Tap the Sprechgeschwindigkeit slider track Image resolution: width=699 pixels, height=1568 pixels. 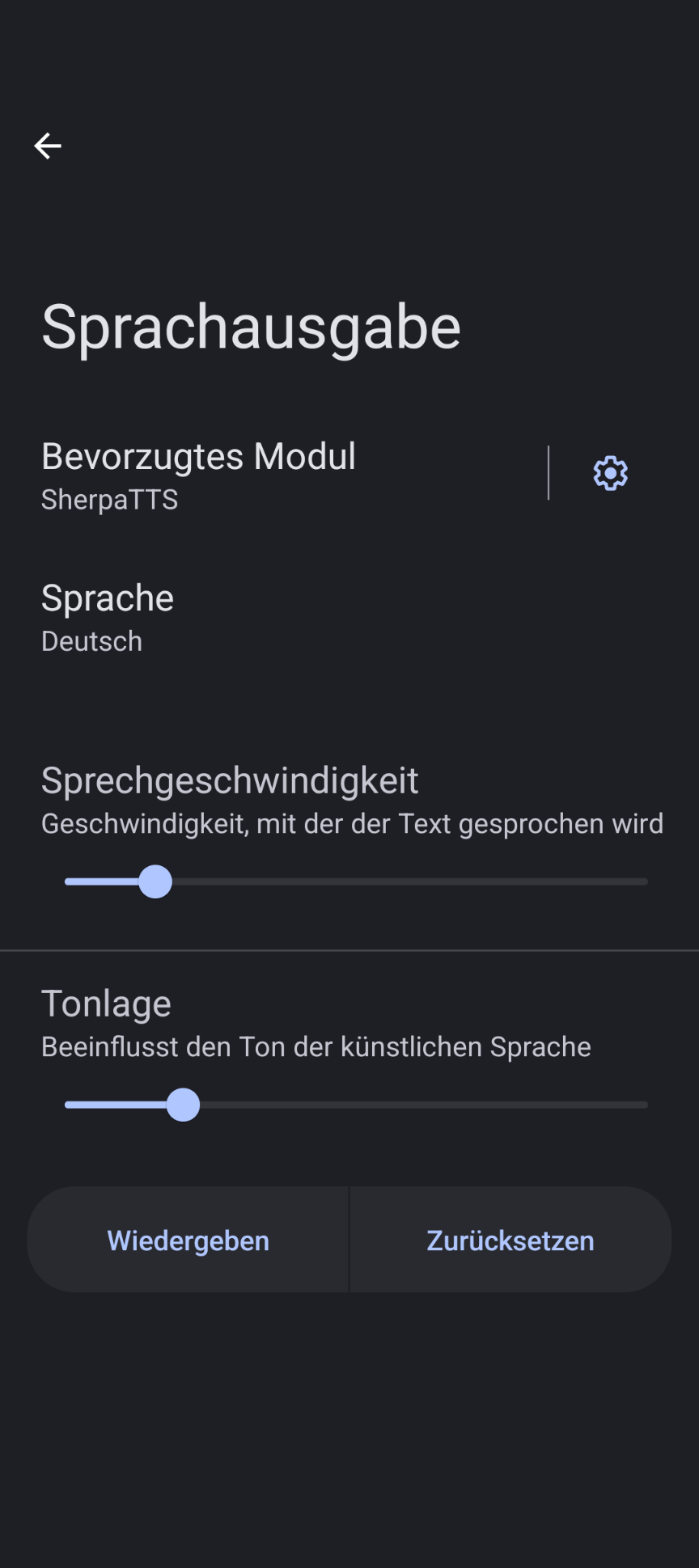point(356,881)
